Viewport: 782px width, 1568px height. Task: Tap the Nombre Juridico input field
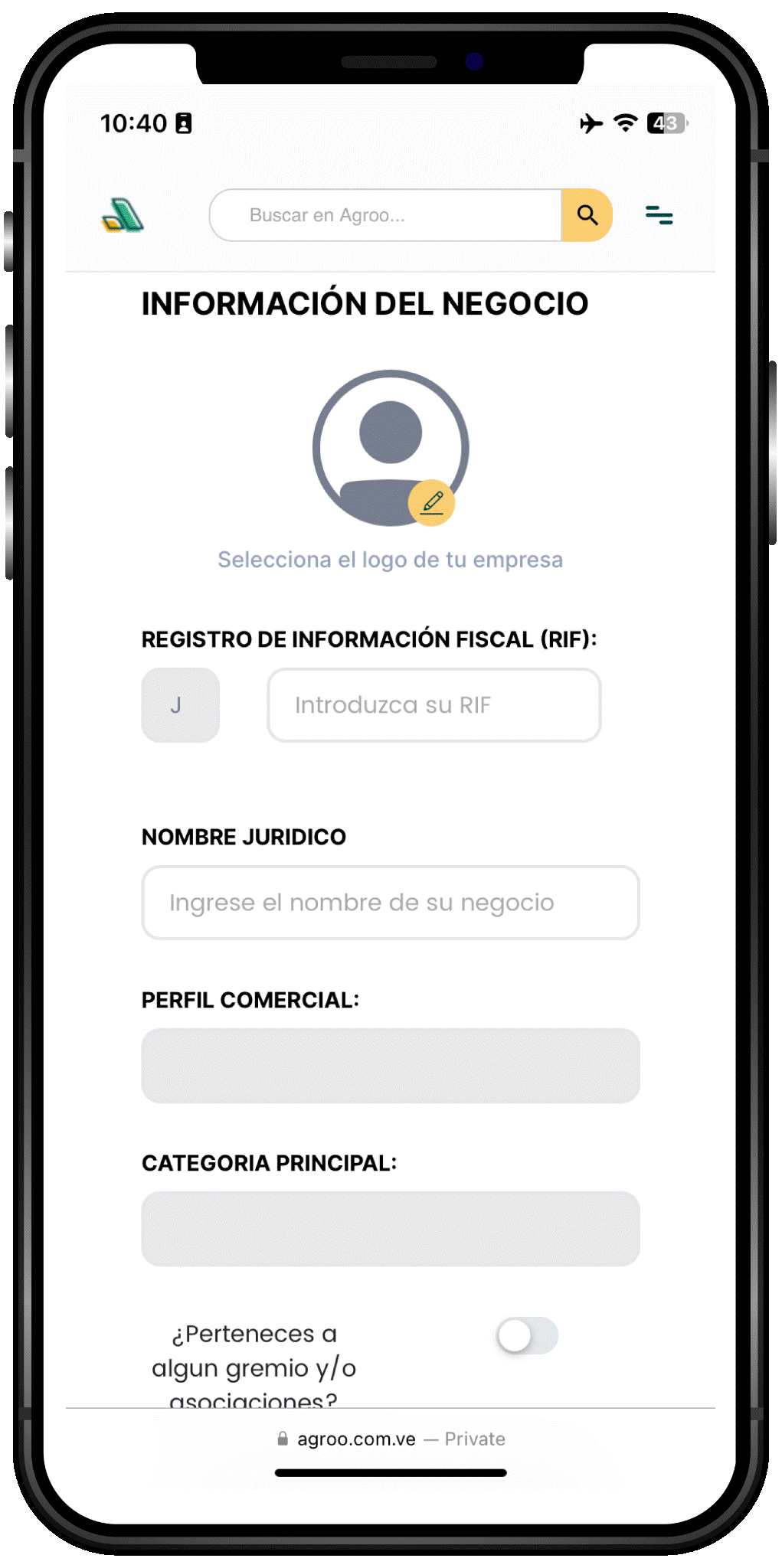click(391, 903)
